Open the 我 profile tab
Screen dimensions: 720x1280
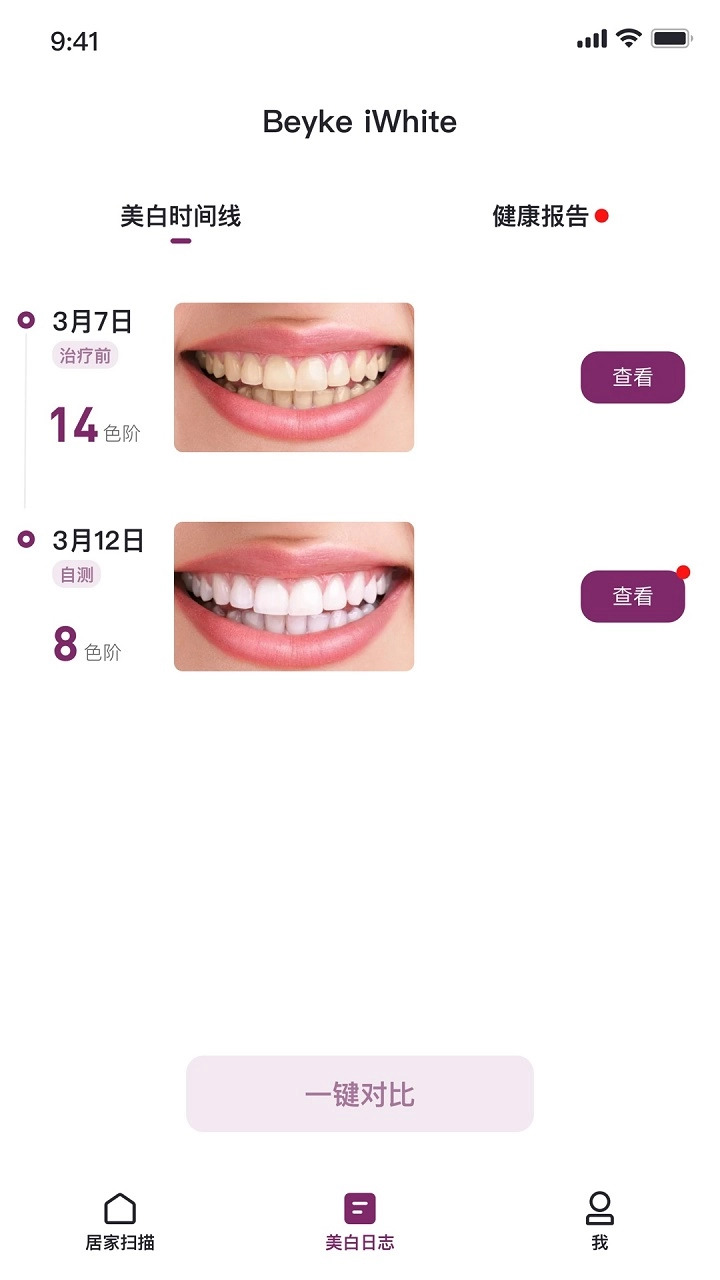pos(599,1221)
